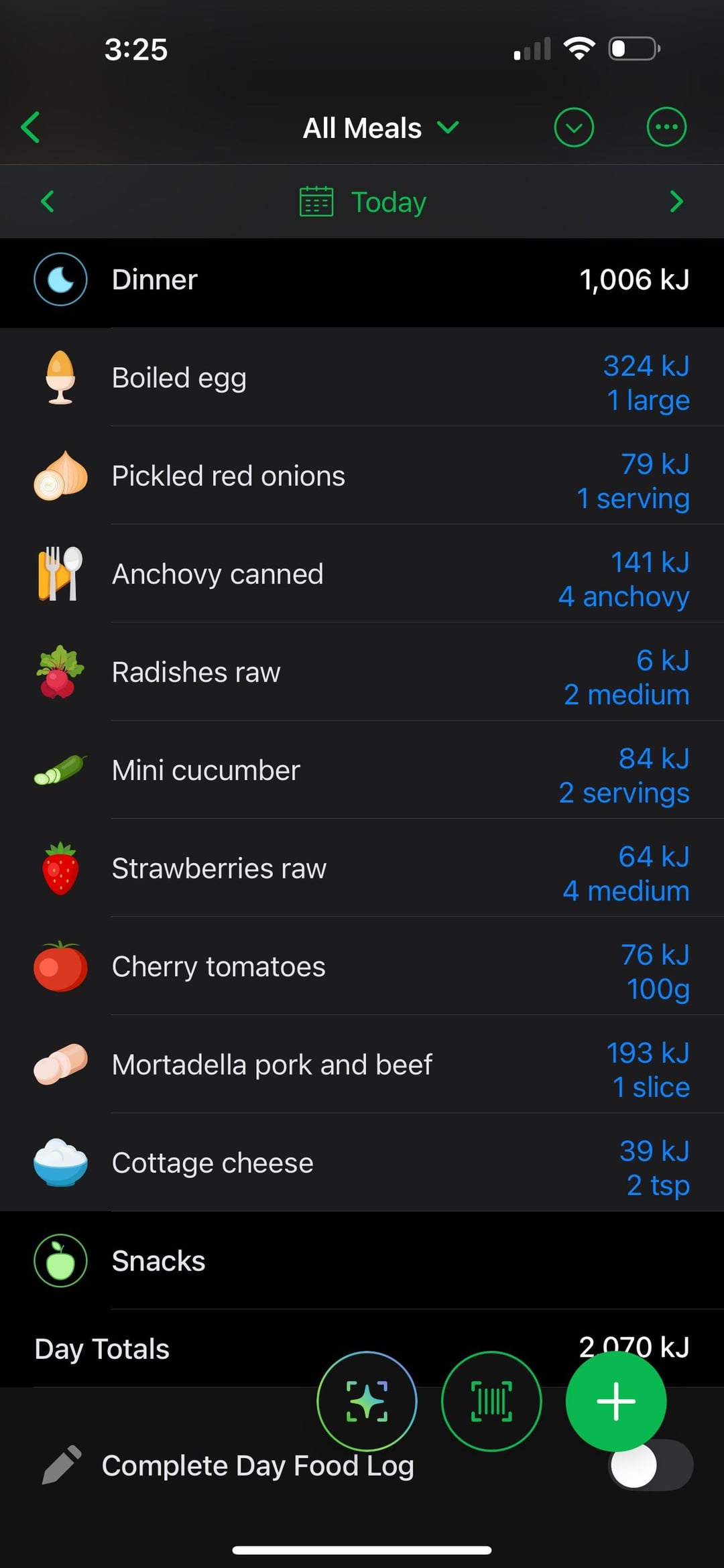This screenshot has width=724, height=1568.
Task: Add a new food with the plus button
Action: point(616,1401)
